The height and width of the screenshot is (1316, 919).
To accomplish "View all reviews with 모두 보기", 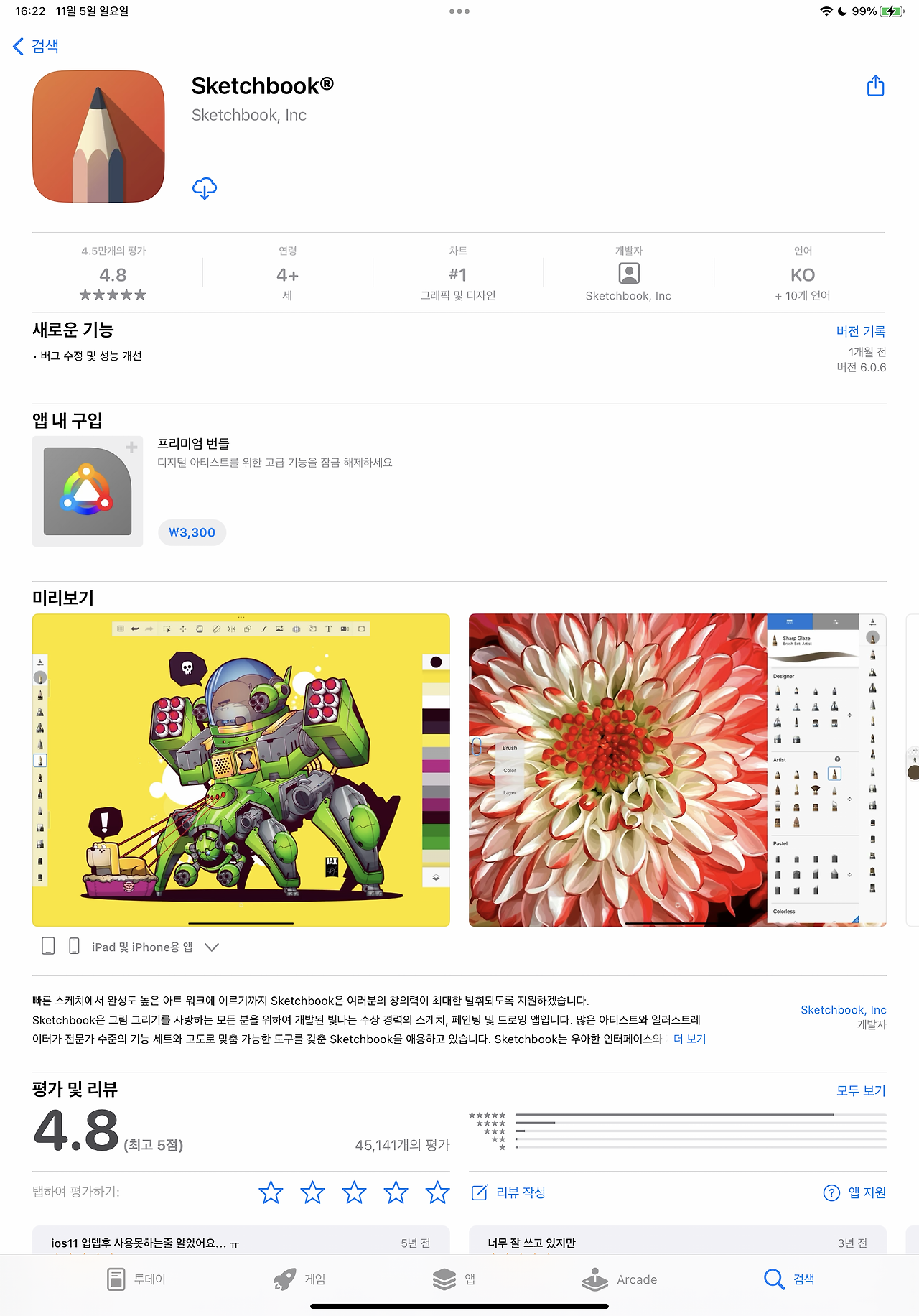I will pos(861,1090).
